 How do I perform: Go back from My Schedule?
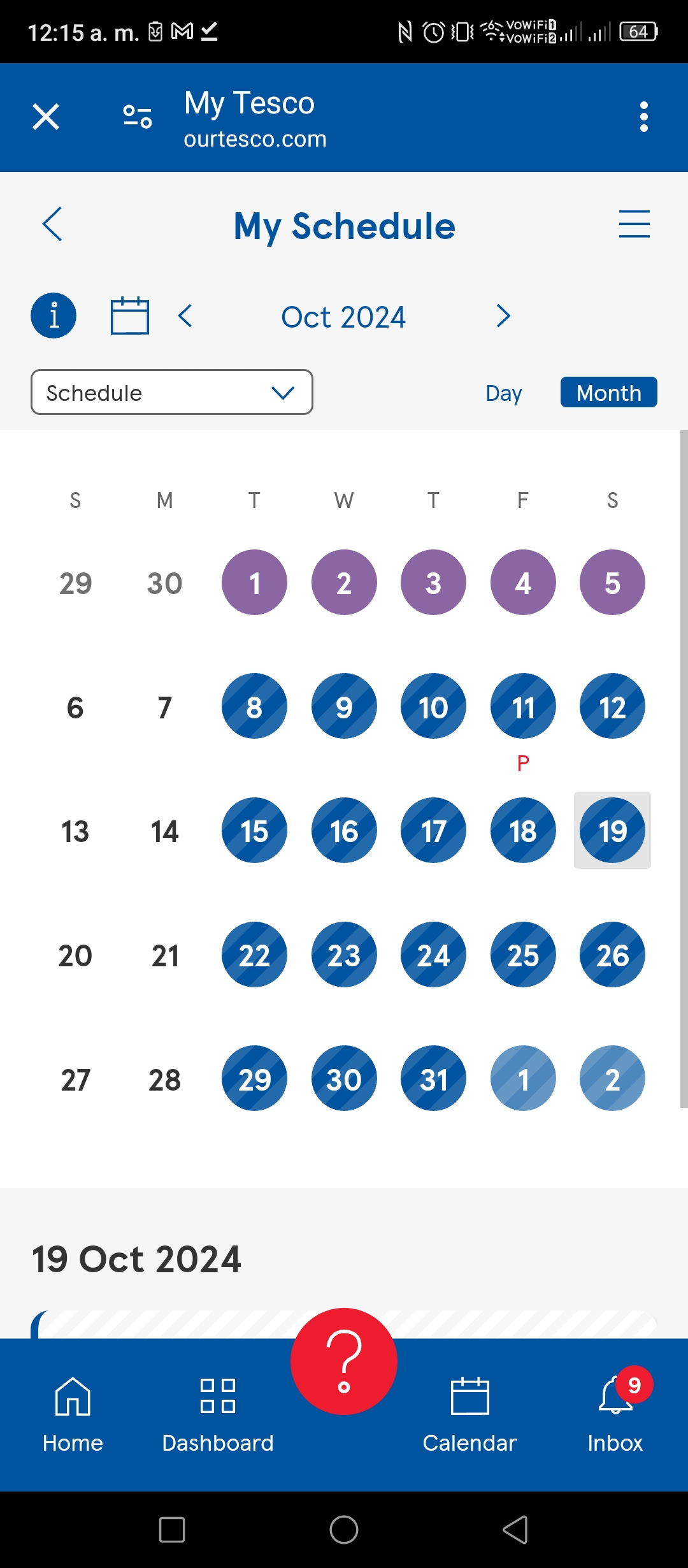coord(52,224)
